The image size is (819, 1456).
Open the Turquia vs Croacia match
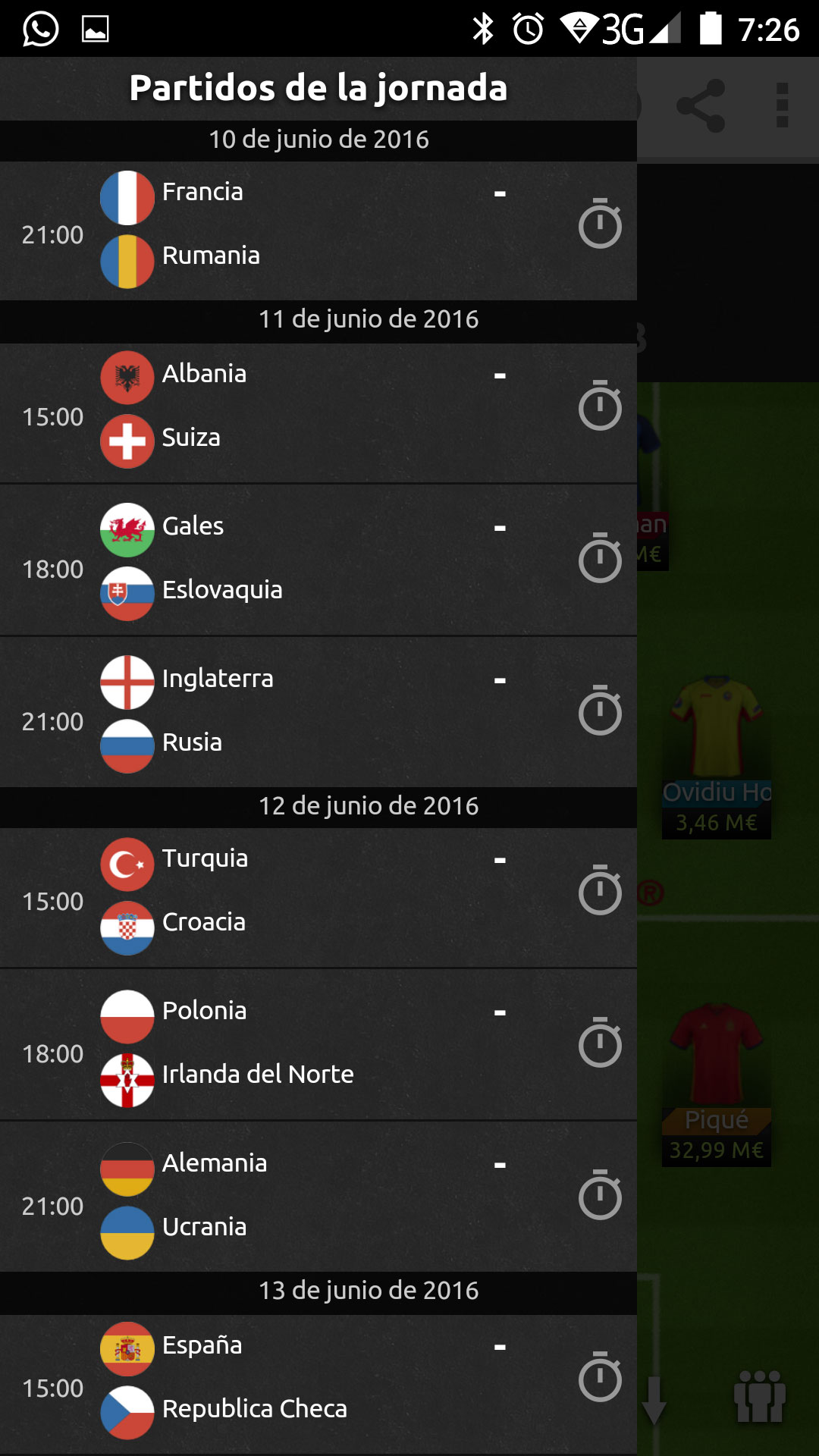pos(318,896)
